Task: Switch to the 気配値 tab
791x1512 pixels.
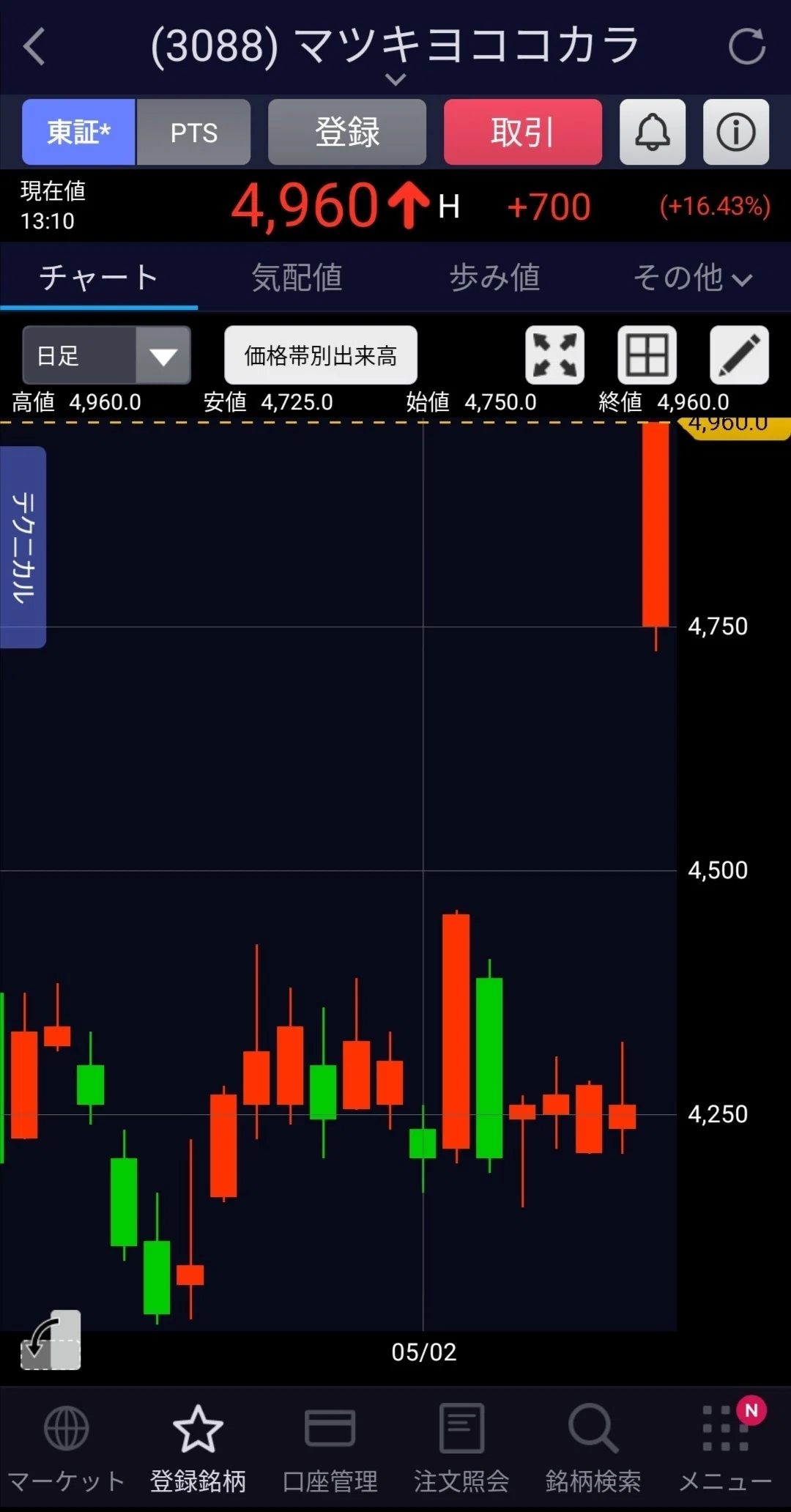Action: coord(297,278)
